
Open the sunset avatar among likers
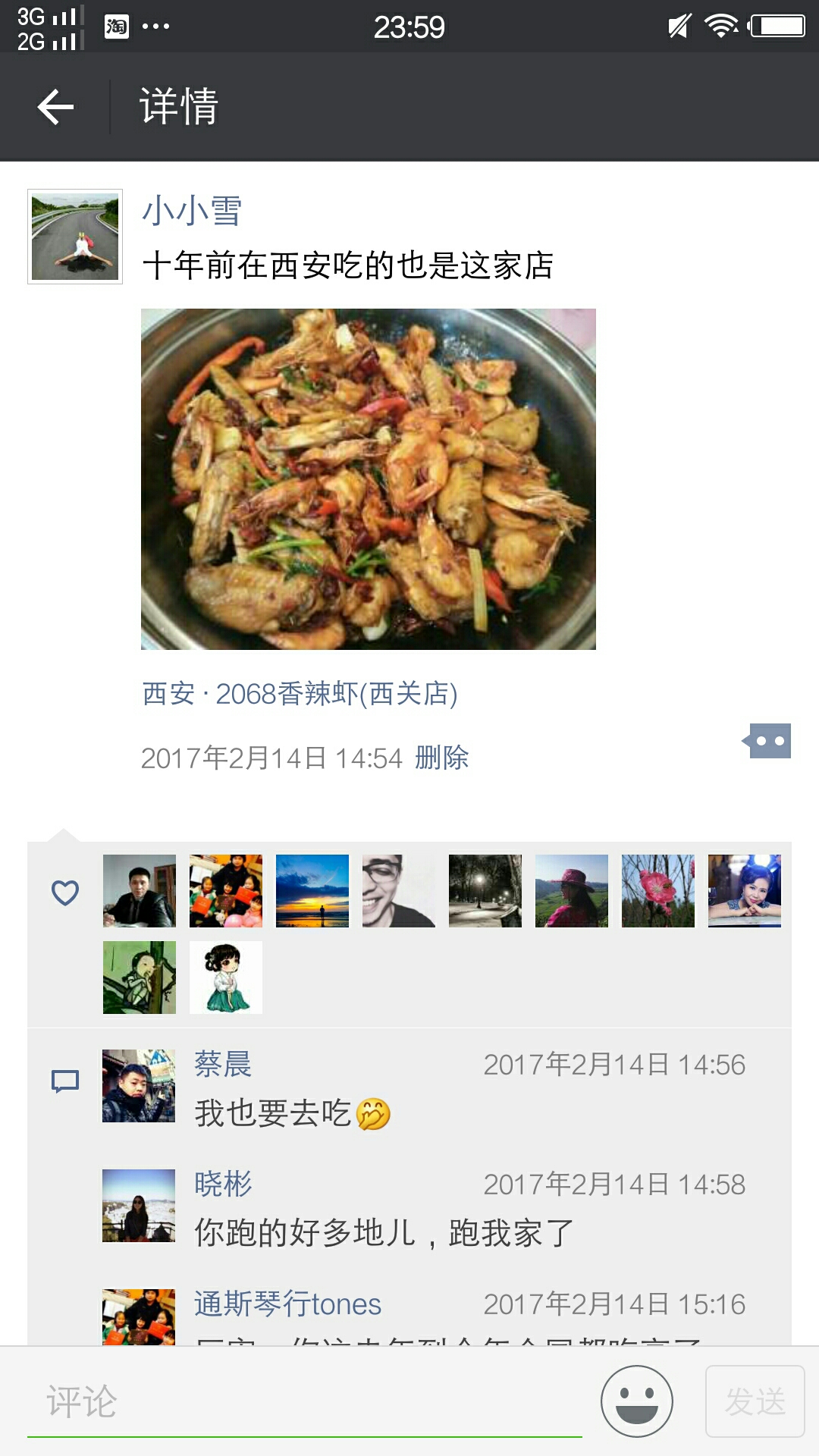pyautogui.click(x=312, y=891)
